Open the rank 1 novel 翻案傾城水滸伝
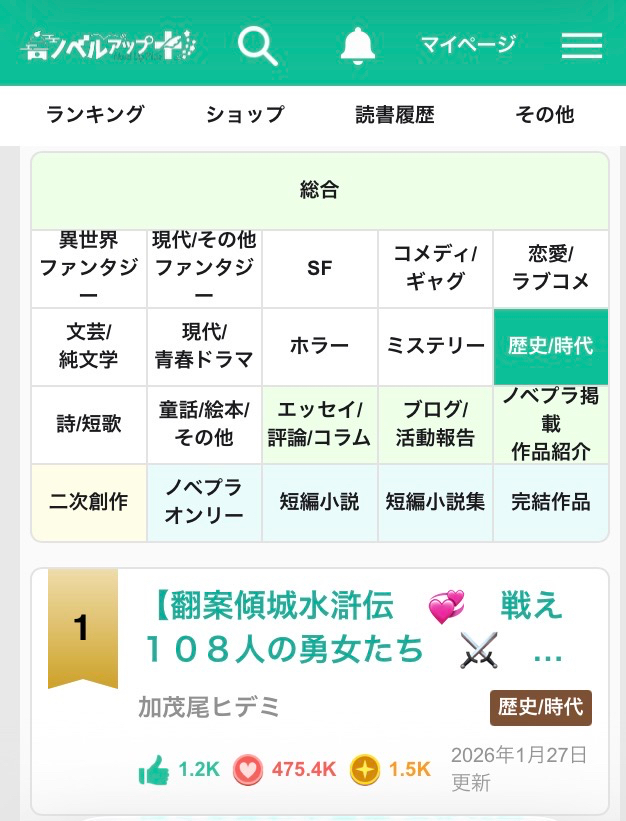Viewport: 626px width, 821px height. click(x=353, y=628)
